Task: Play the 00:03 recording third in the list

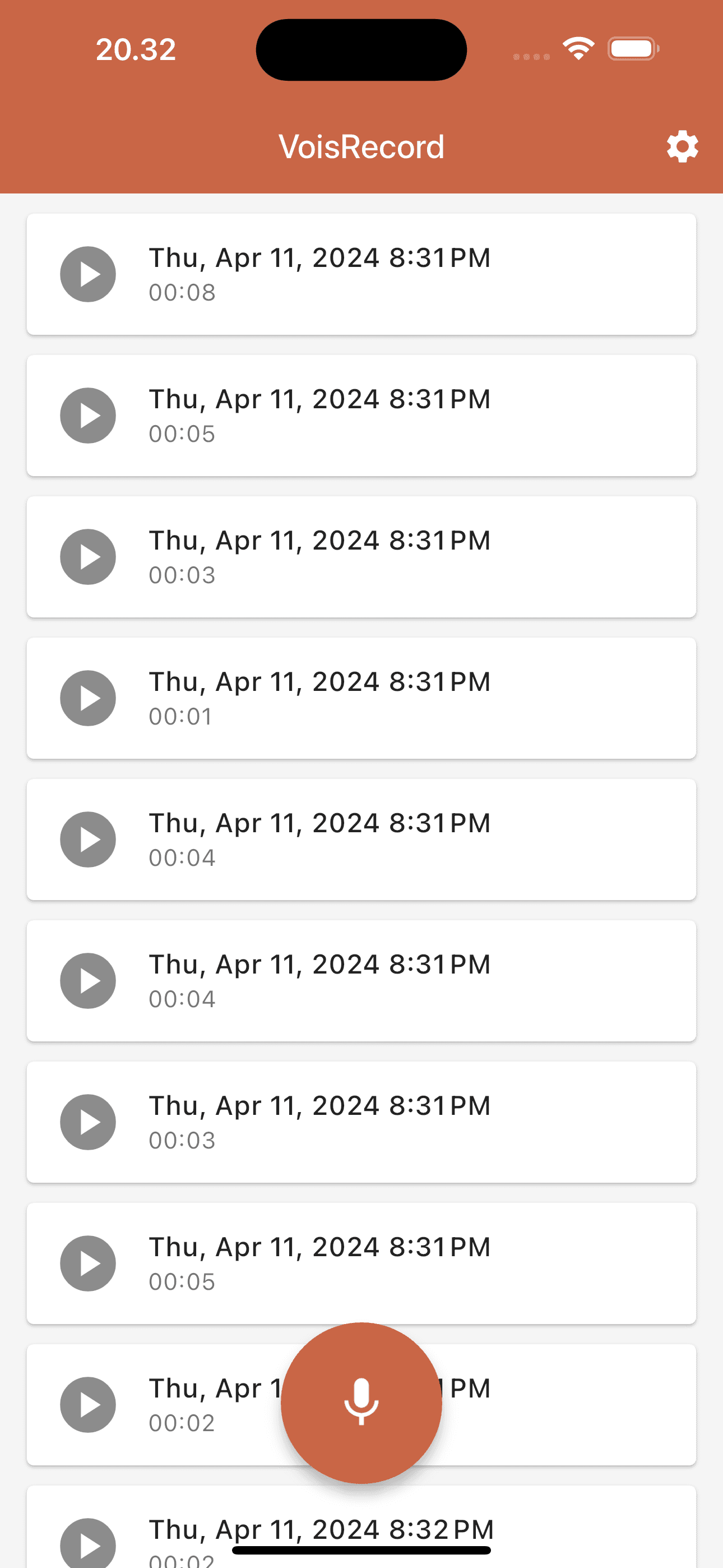Action: (x=87, y=557)
